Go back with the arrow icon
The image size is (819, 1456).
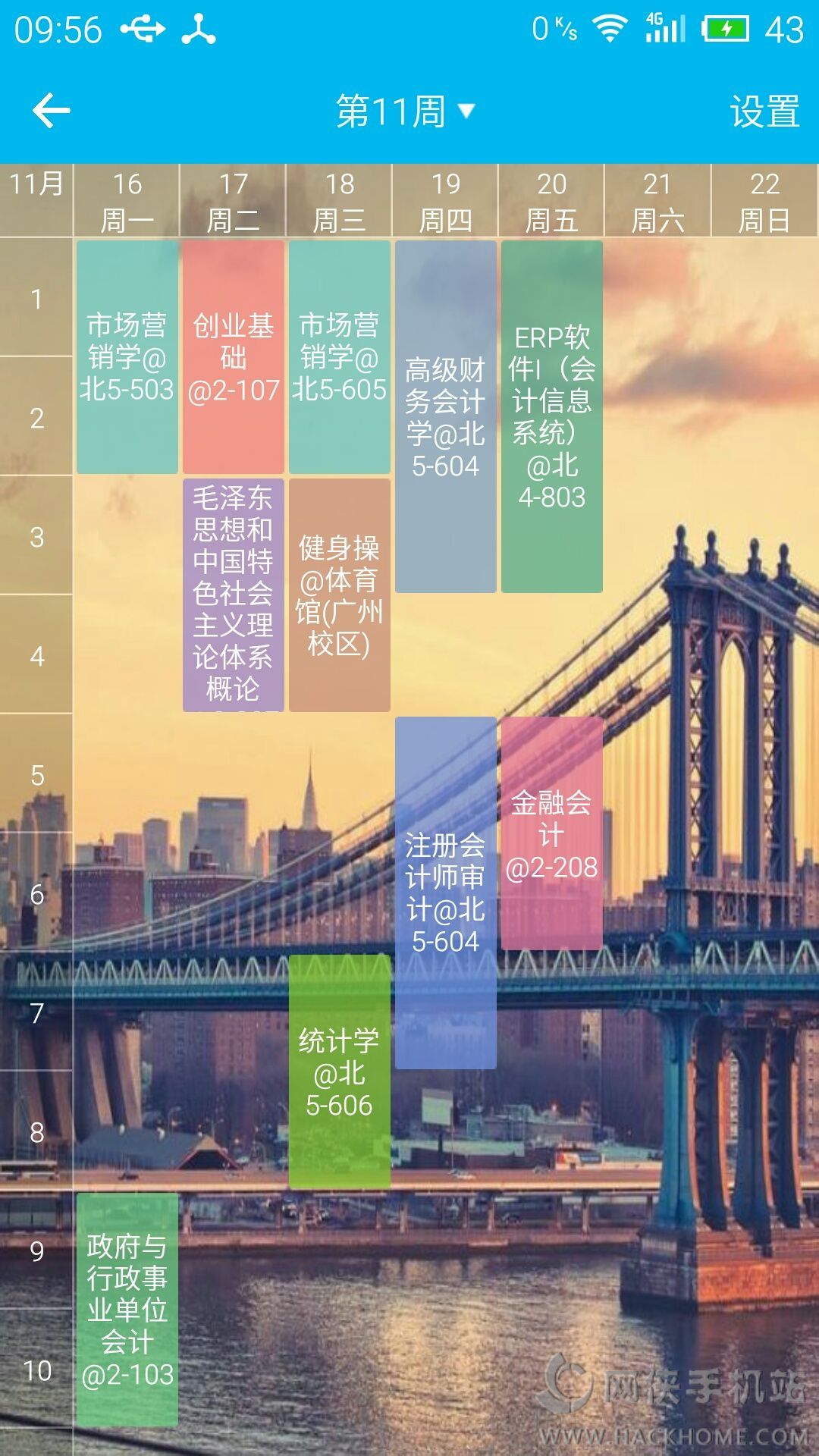pyautogui.click(x=52, y=111)
